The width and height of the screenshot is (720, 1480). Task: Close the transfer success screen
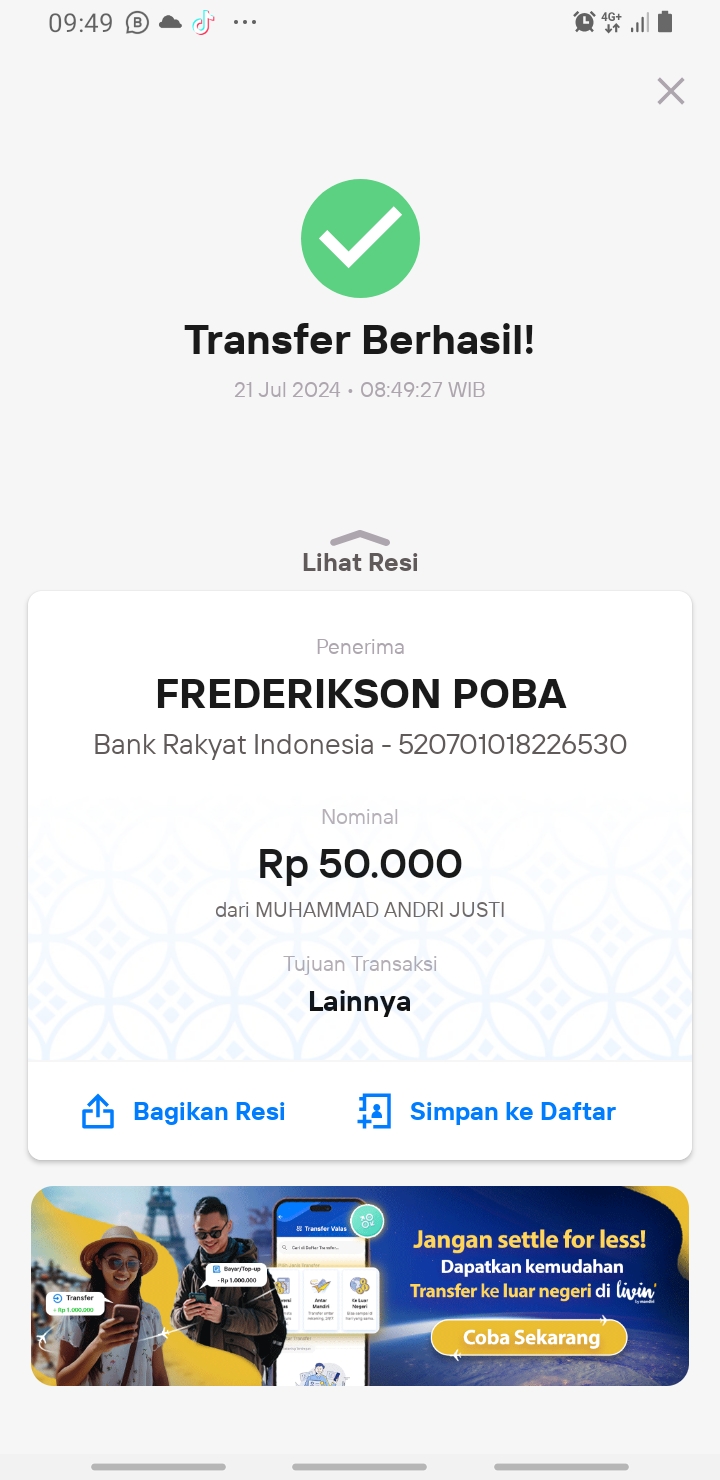(670, 91)
